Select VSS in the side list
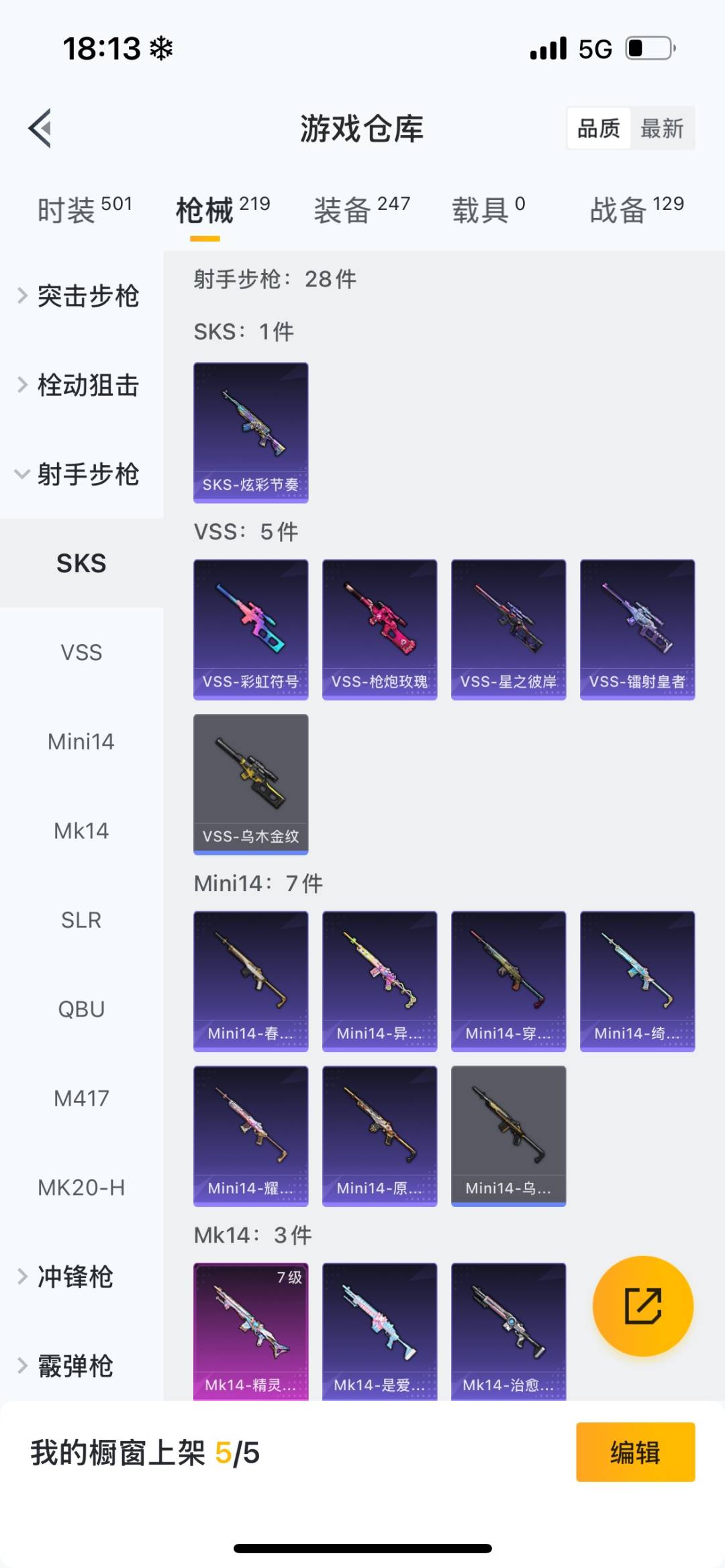Viewport: 725px width, 1568px height. click(81, 652)
